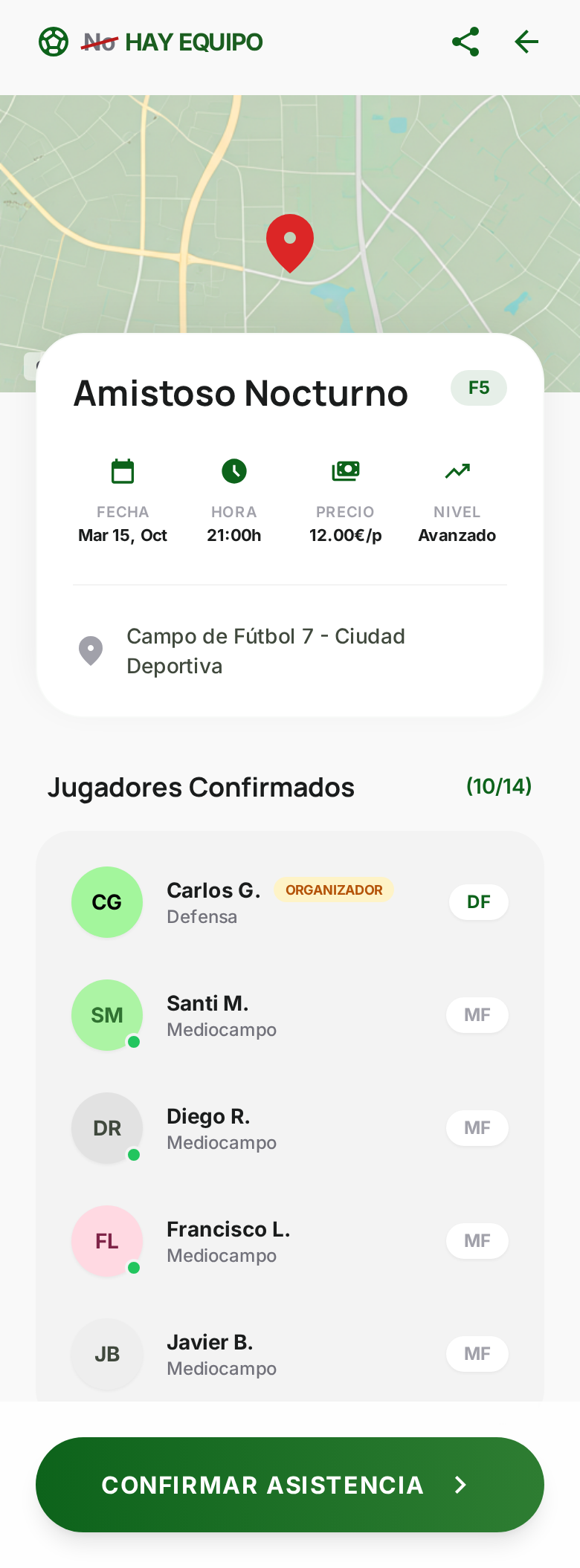Open Javier B.'s player avatar
This screenshot has width=580, height=1568.
107,1354
